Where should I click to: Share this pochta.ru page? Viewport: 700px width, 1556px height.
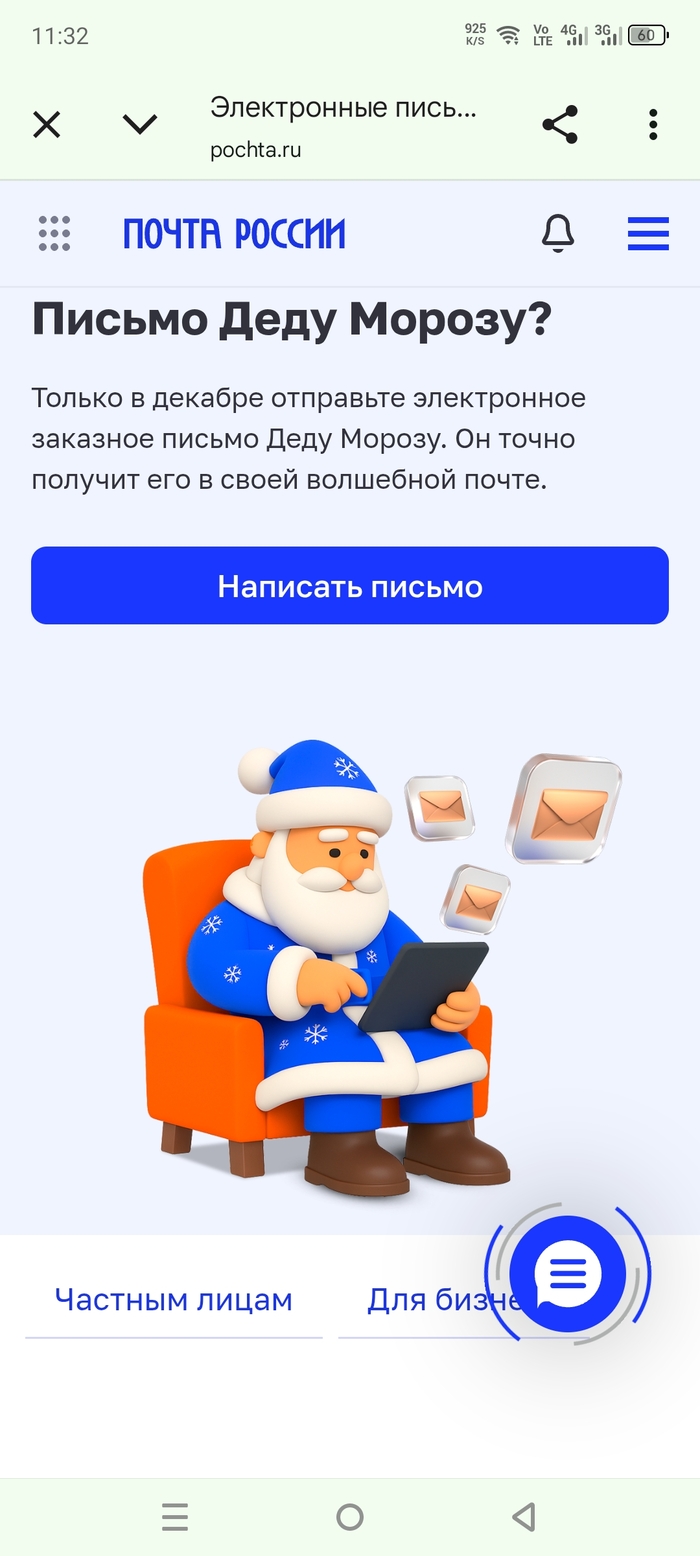tap(560, 125)
